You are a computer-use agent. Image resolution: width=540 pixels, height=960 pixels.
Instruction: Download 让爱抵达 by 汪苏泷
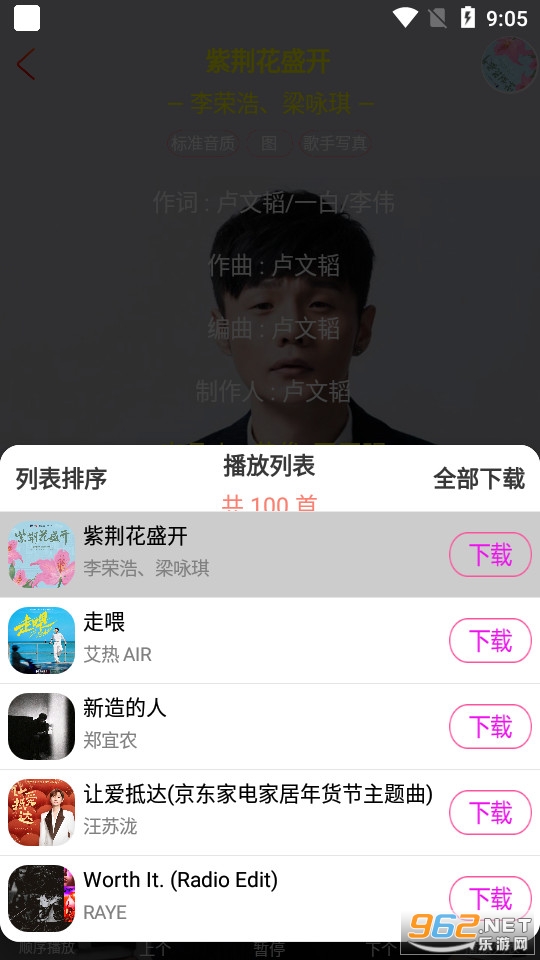490,812
